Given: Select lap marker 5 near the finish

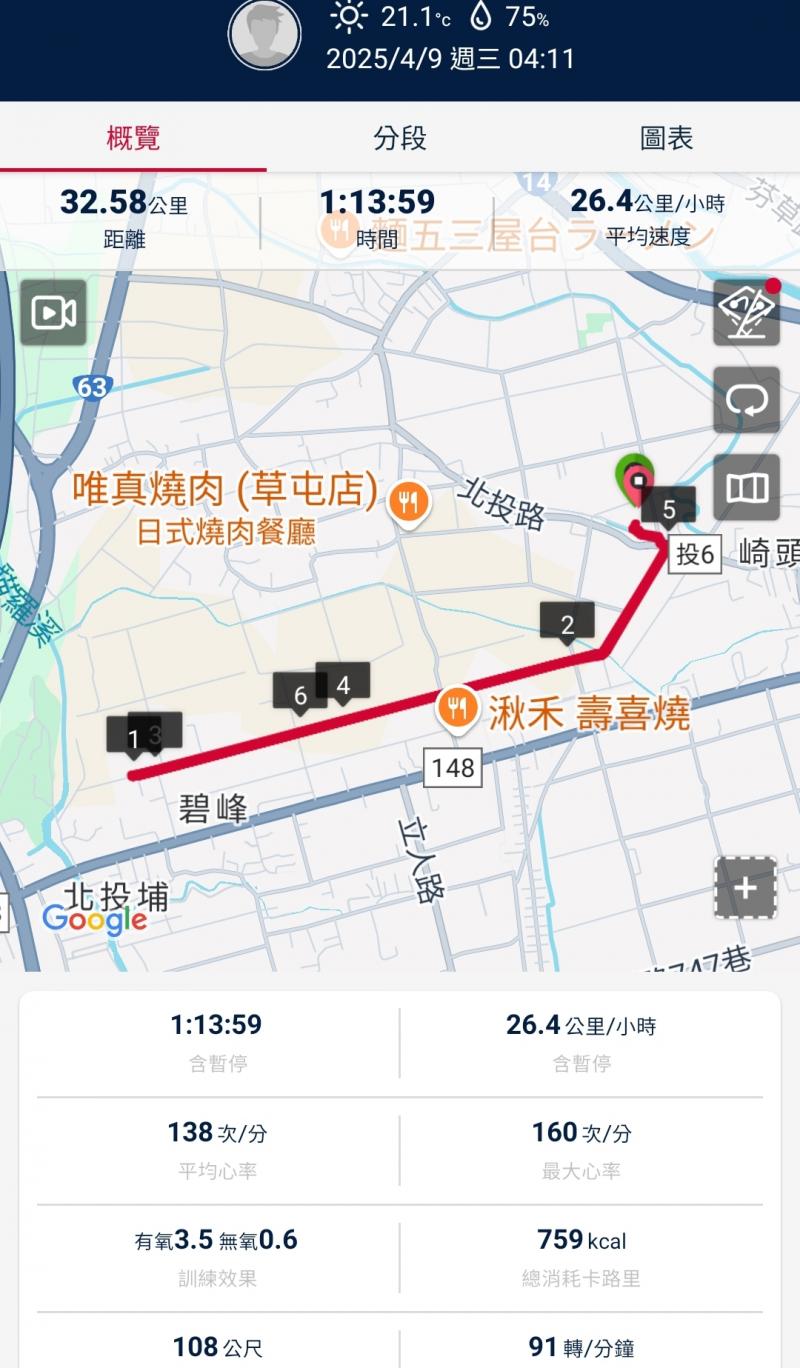Looking at the screenshot, I should pos(670,508).
